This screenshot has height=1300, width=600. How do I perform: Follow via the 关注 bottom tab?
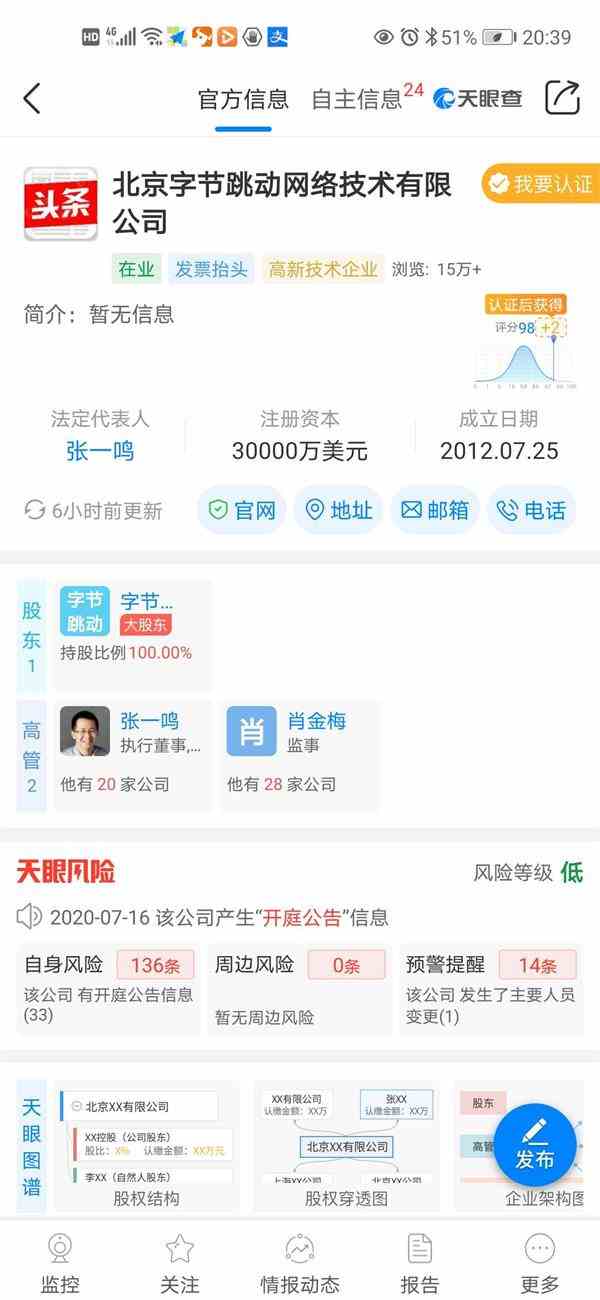pos(180,1261)
